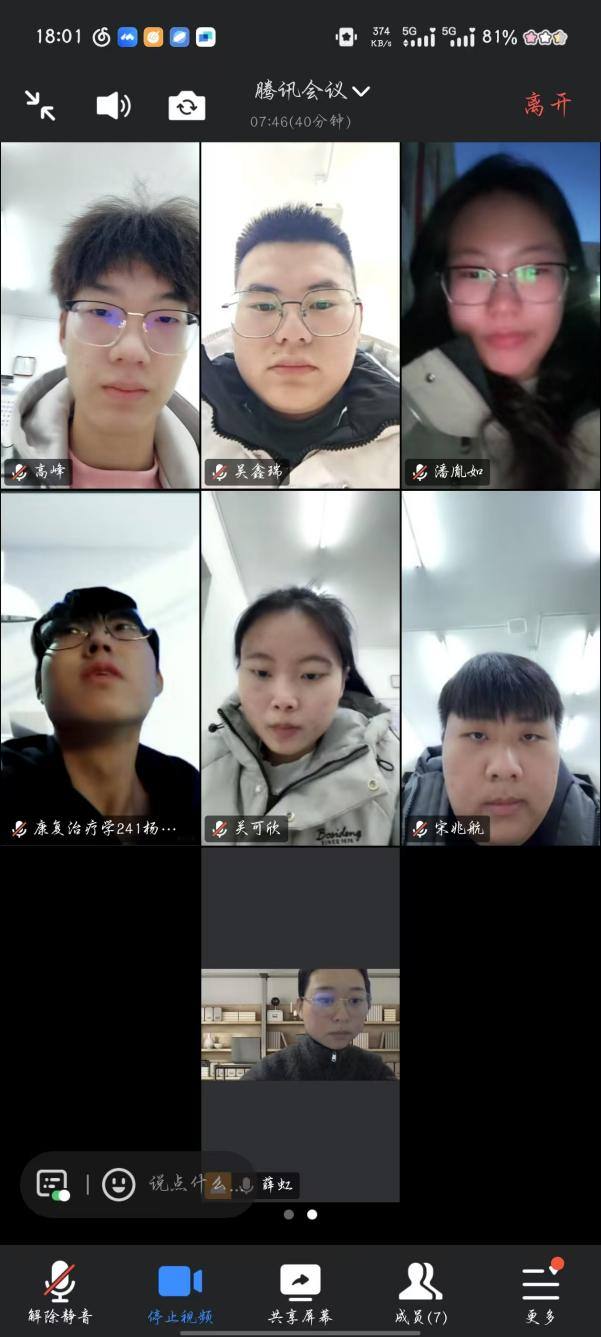Screen dimensions: 601x1337
Task: Select 宋兆航's video tile
Action: (x=500, y=668)
